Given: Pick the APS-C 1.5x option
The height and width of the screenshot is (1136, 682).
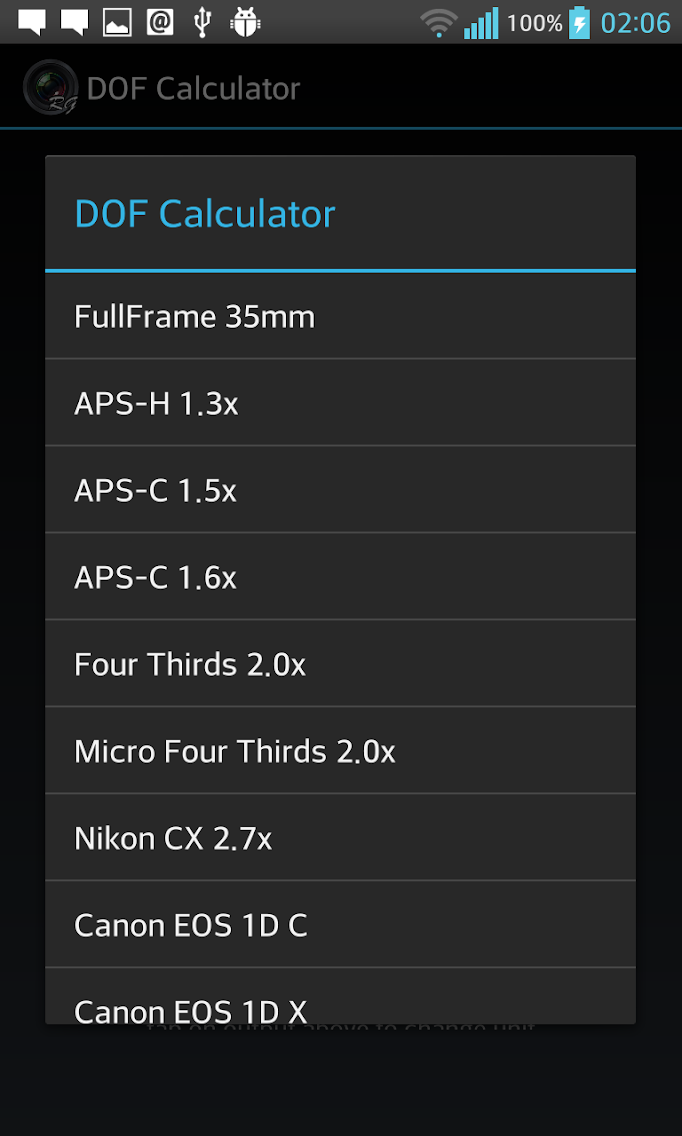Looking at the screenshot, I should pos(340,491).
